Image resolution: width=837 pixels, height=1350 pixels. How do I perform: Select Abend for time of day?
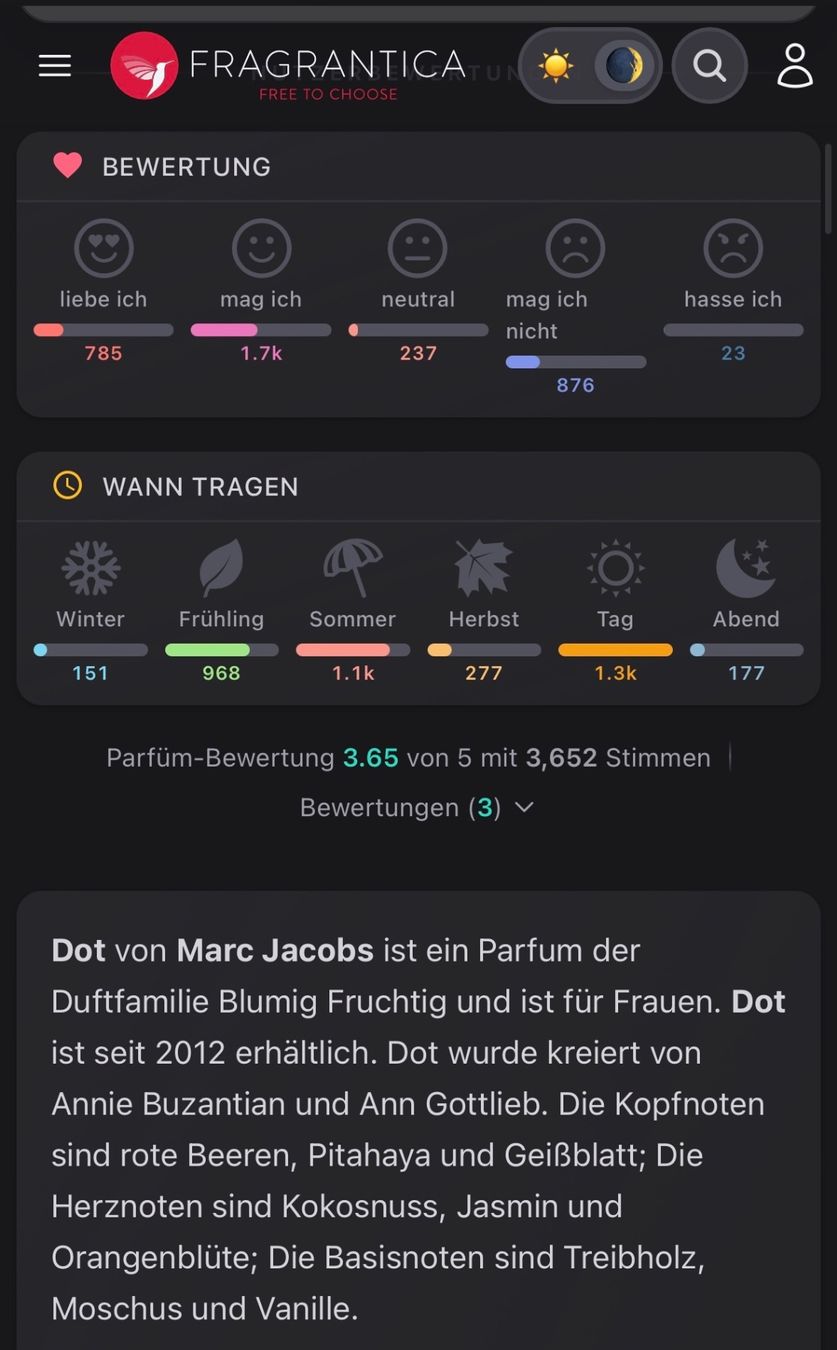tap(746, 568)
